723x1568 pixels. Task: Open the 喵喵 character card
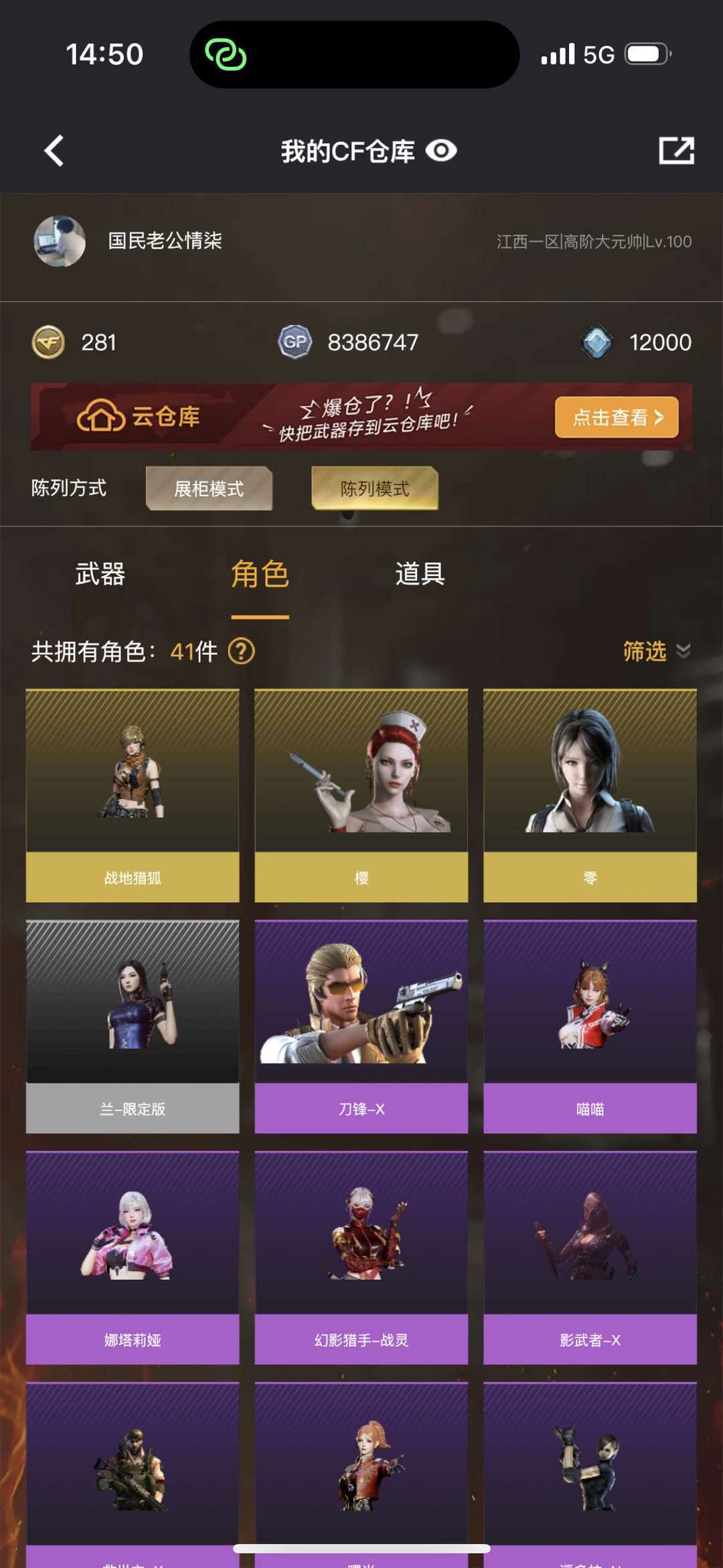590,1026
